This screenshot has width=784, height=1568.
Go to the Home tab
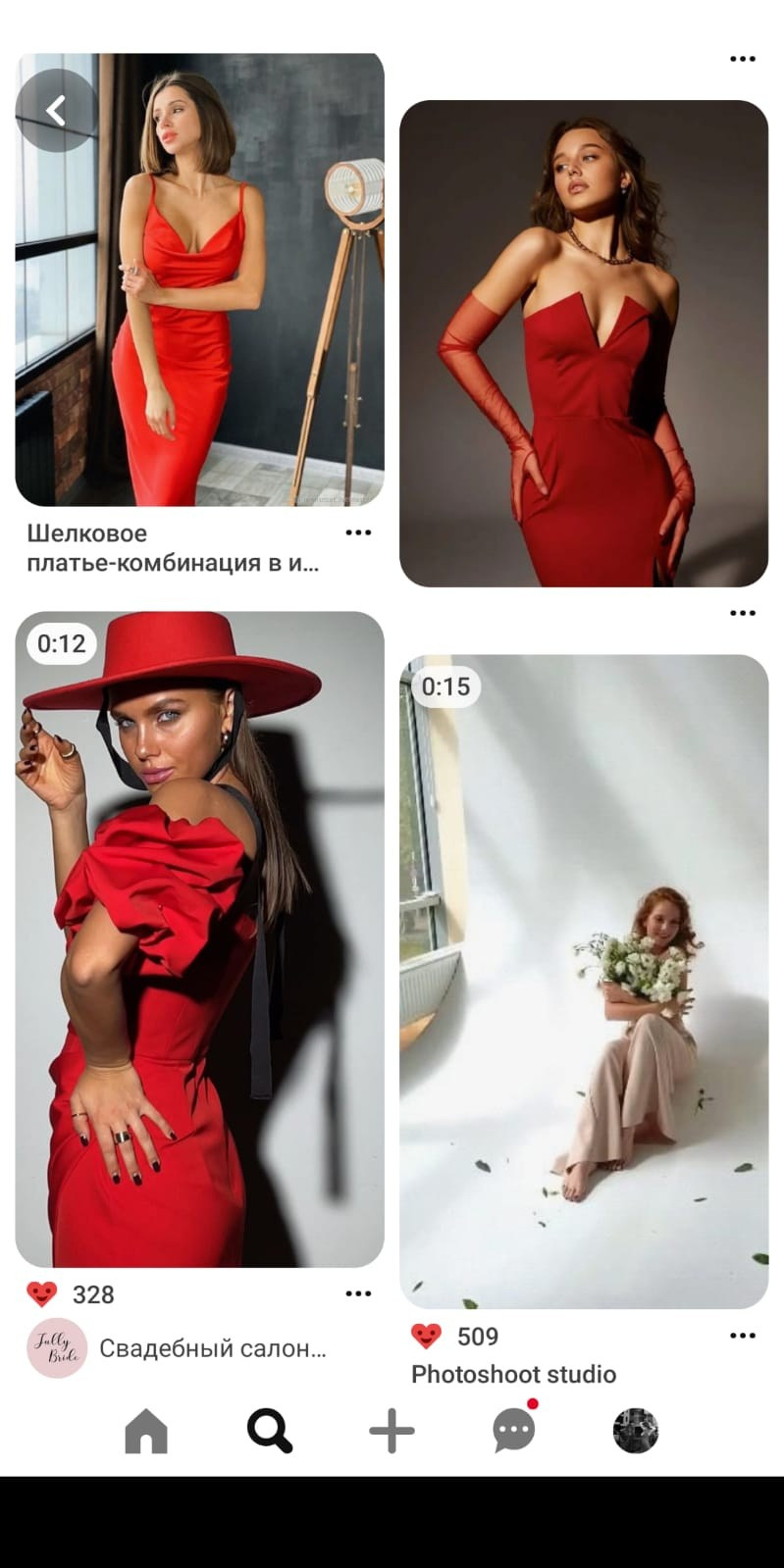pyautogui.click(x=146, y=1432)
